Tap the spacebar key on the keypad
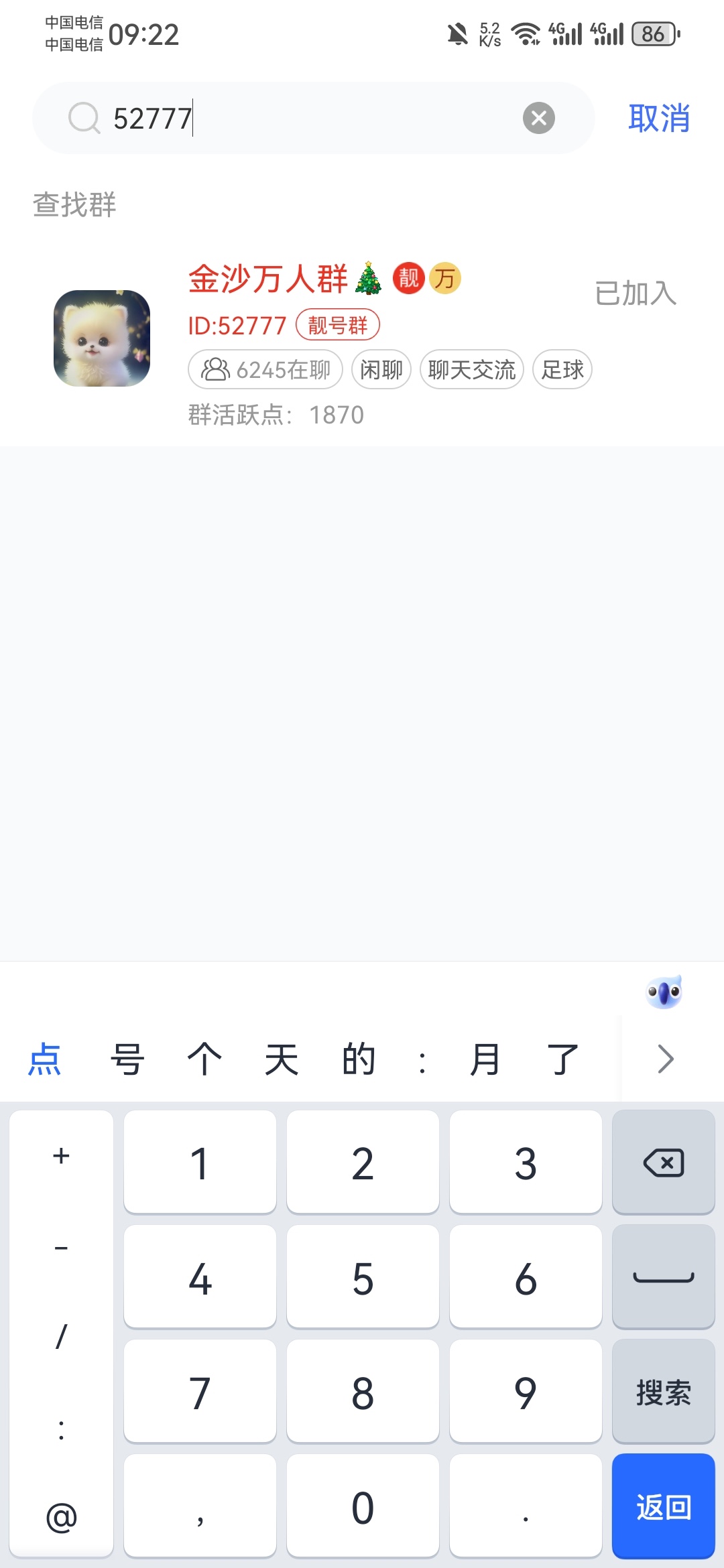The image size is (724, 1568). 663,1278
